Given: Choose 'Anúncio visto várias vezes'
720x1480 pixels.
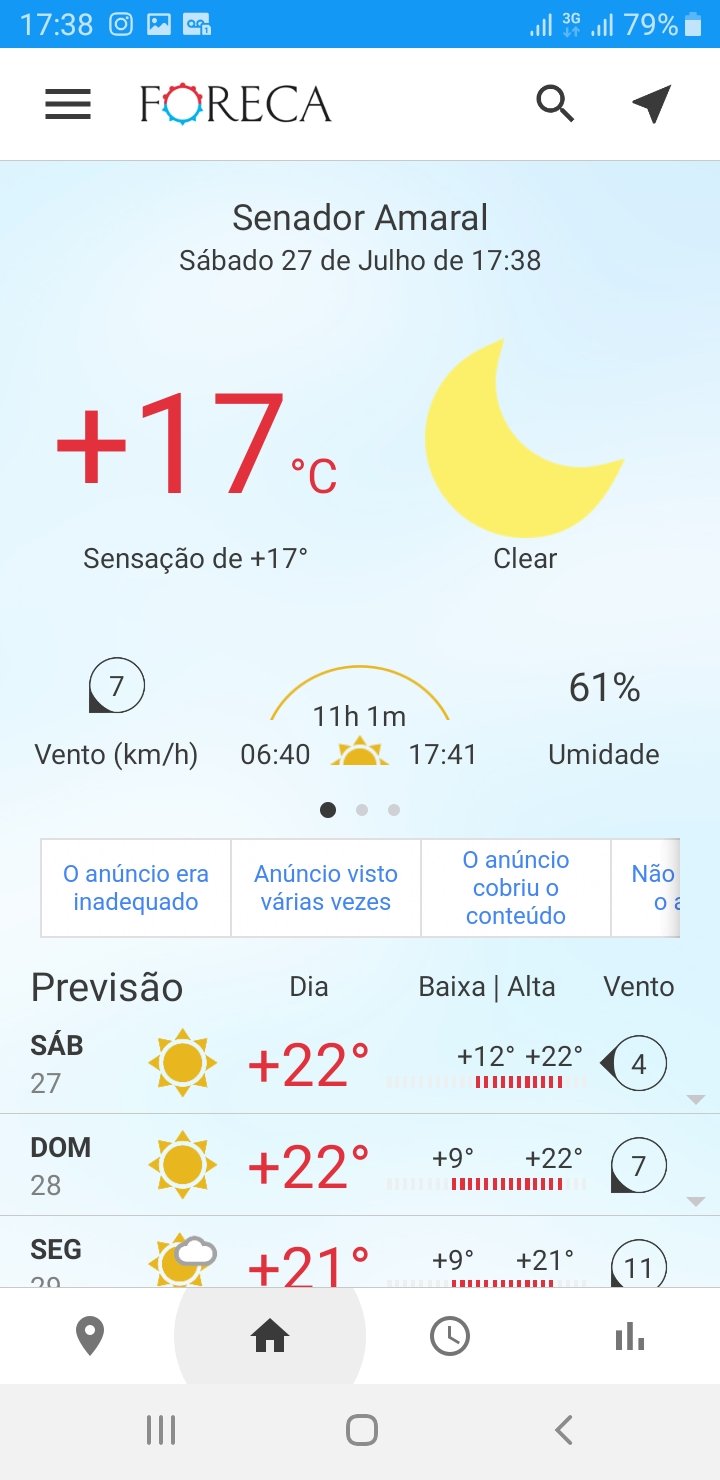Looking at the screenshot, I should 326,888.
